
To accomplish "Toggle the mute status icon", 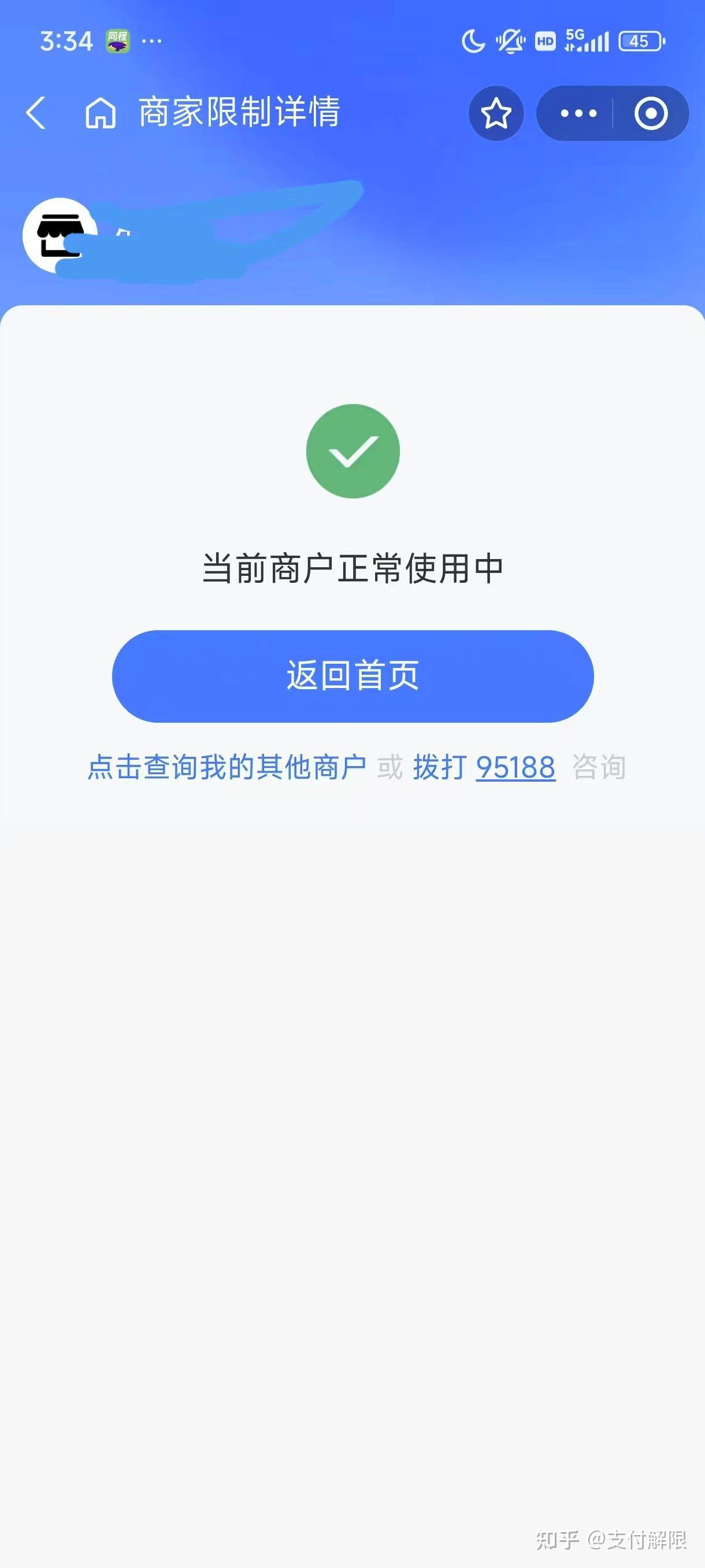I will (510, 40).
